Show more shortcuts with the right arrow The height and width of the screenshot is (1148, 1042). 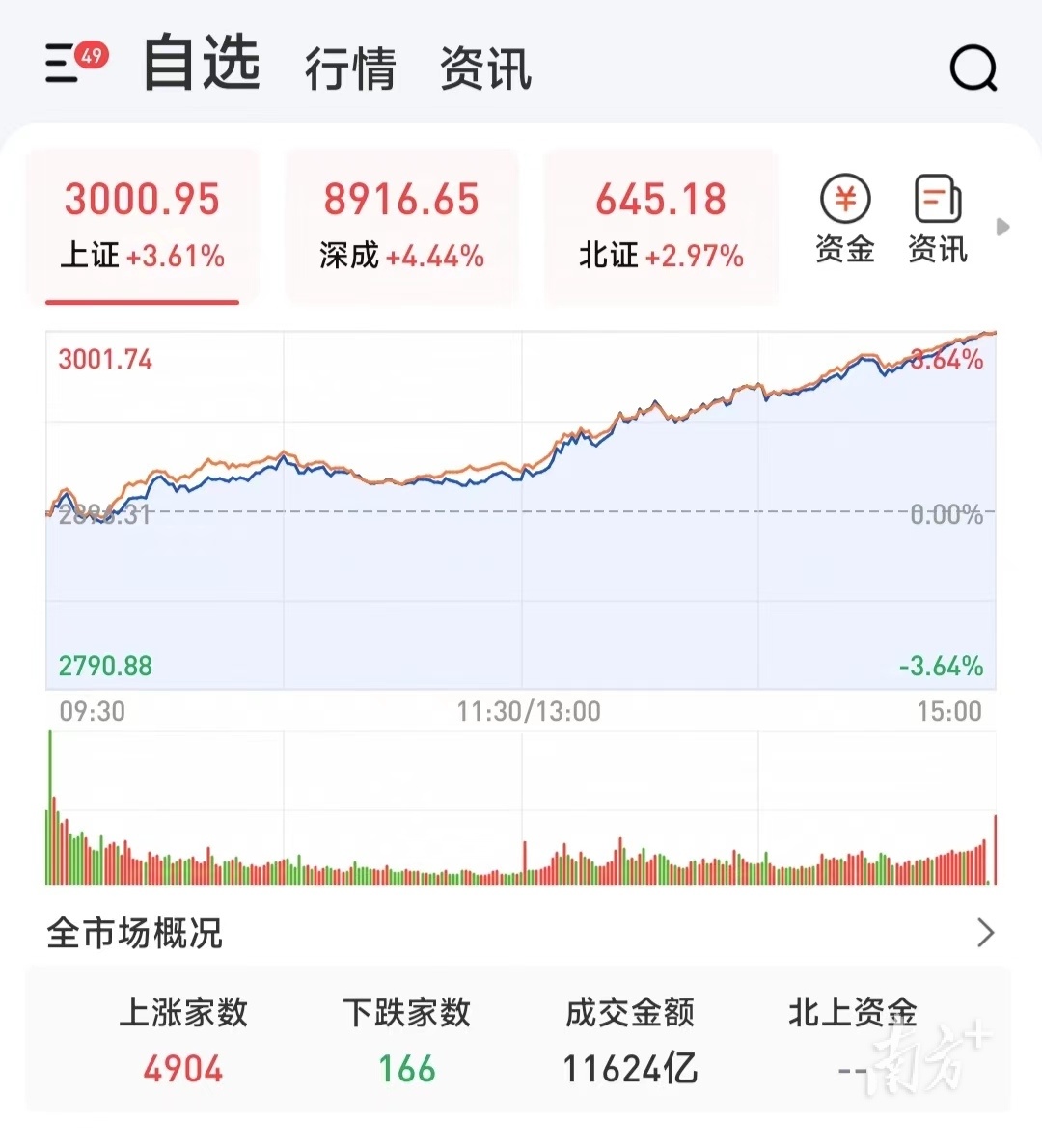1003,227
